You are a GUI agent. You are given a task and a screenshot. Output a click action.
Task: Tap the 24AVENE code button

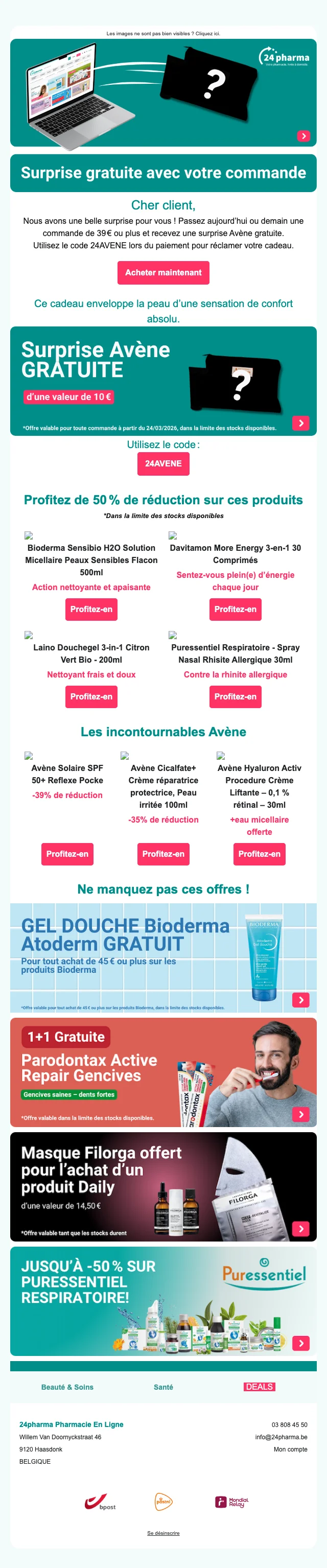[163, 463]
